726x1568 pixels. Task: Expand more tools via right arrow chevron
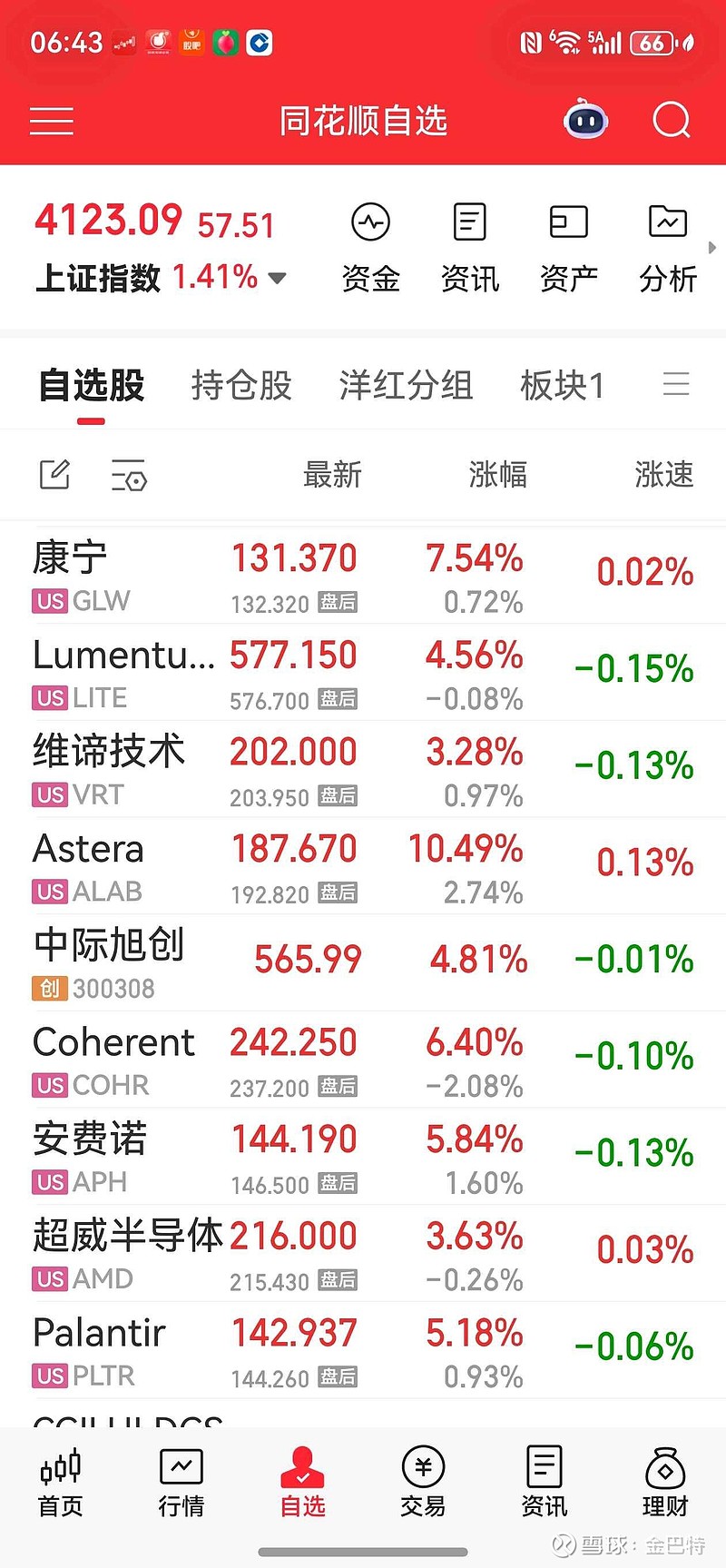click(x=712, y=247)
